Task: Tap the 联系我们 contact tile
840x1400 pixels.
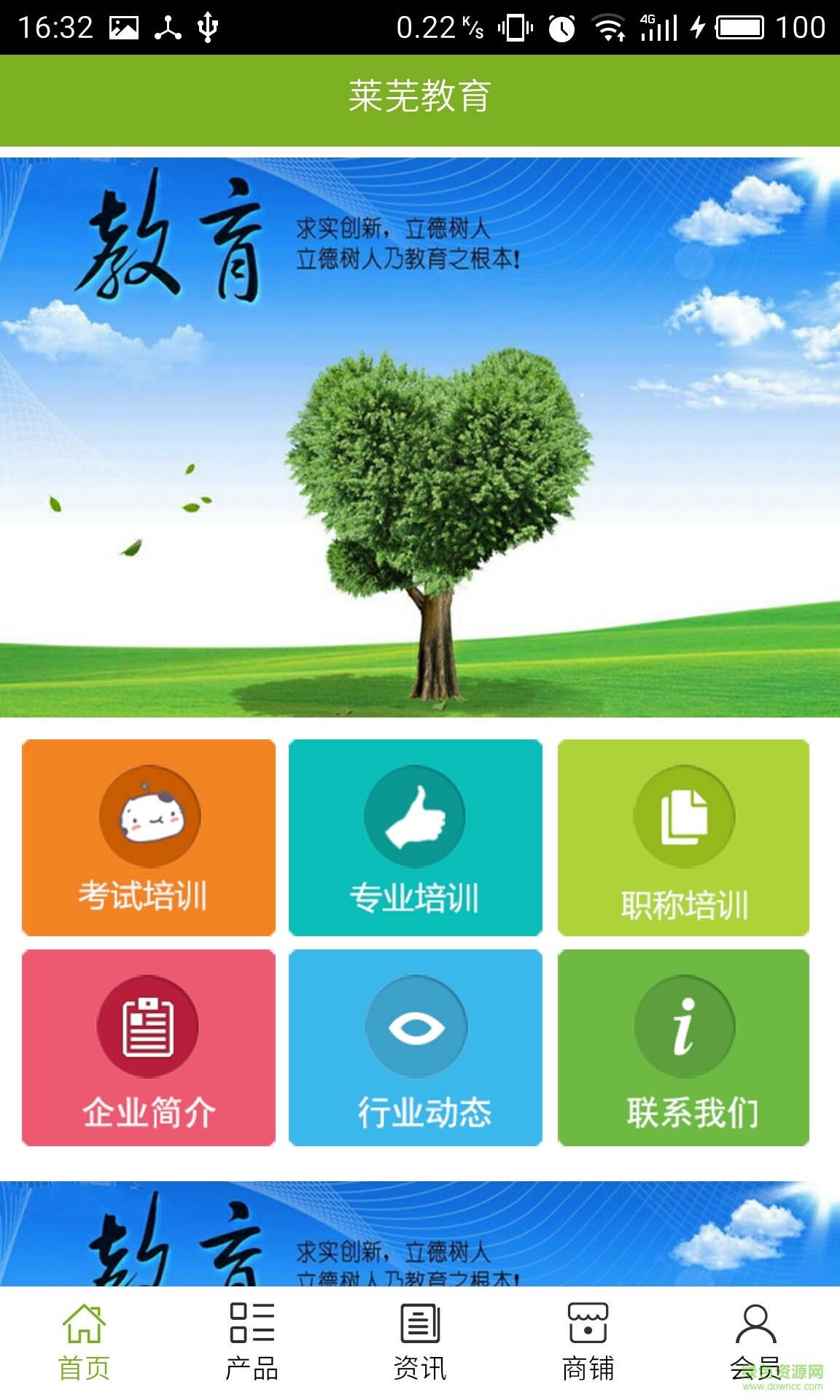Action: pos(683,1047)
